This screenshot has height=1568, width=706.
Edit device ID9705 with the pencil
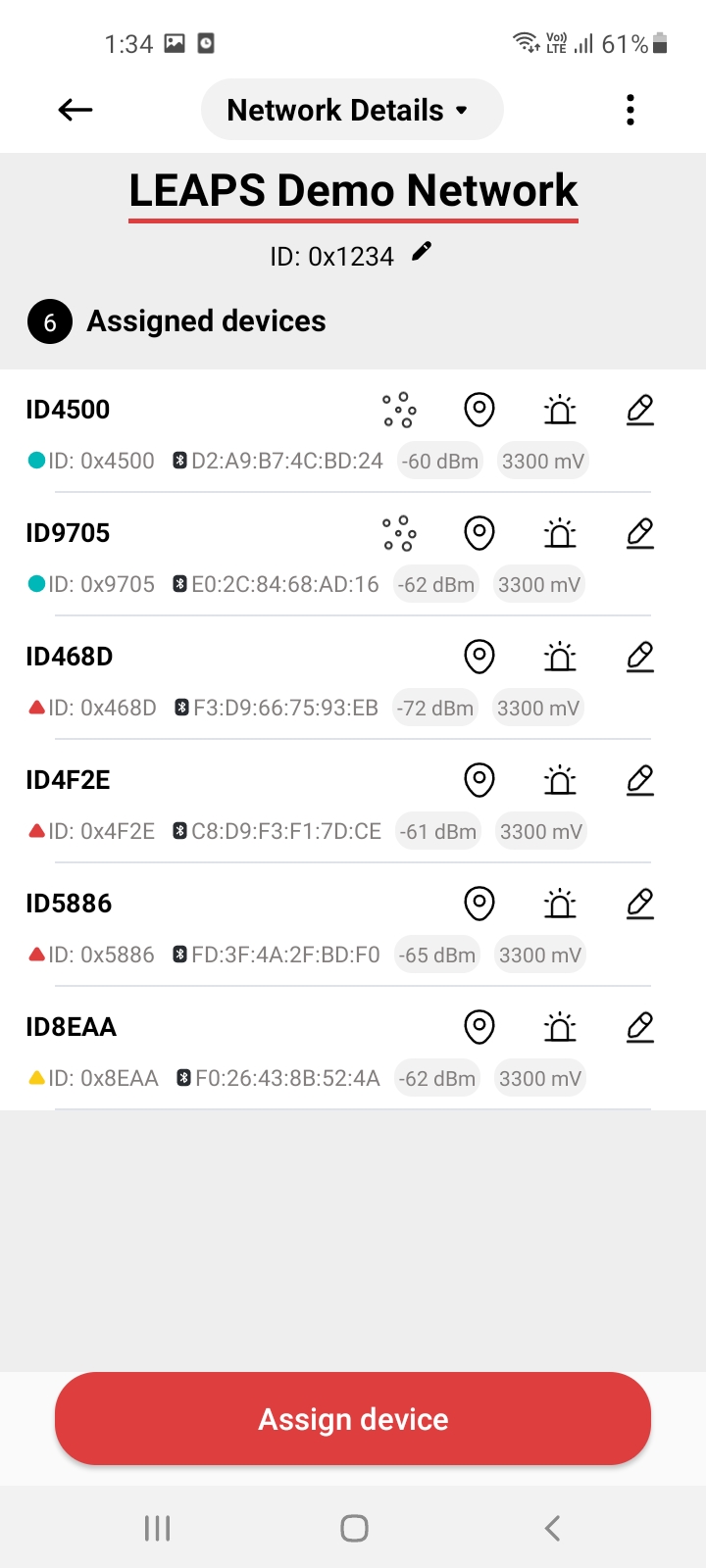(x=640, y=533)
